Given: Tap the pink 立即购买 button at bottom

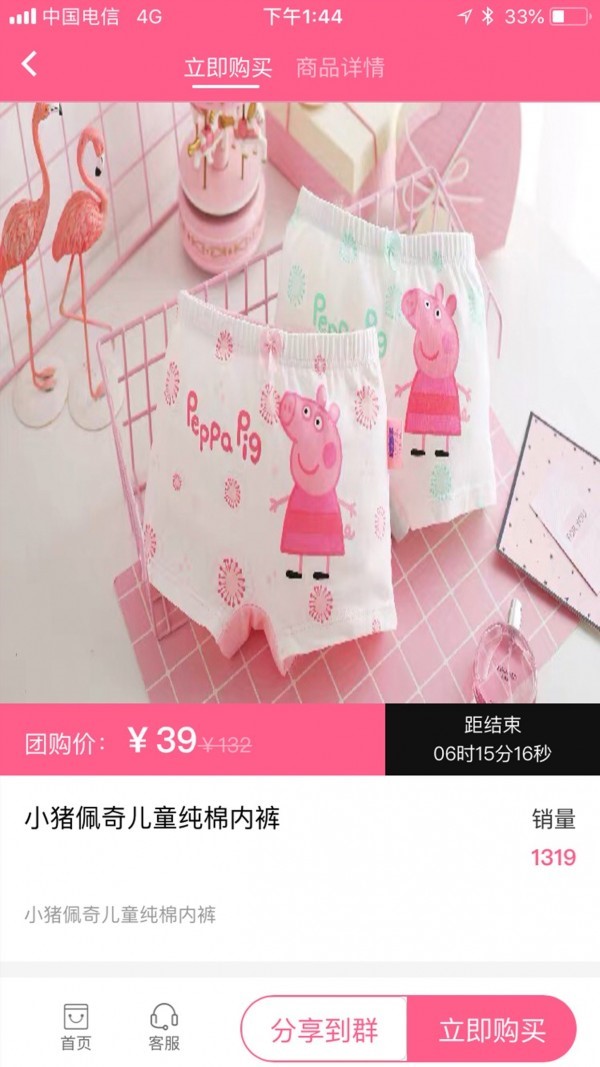Looking at the screenshot, I should pyautogui.click(x=492, y=1029).
